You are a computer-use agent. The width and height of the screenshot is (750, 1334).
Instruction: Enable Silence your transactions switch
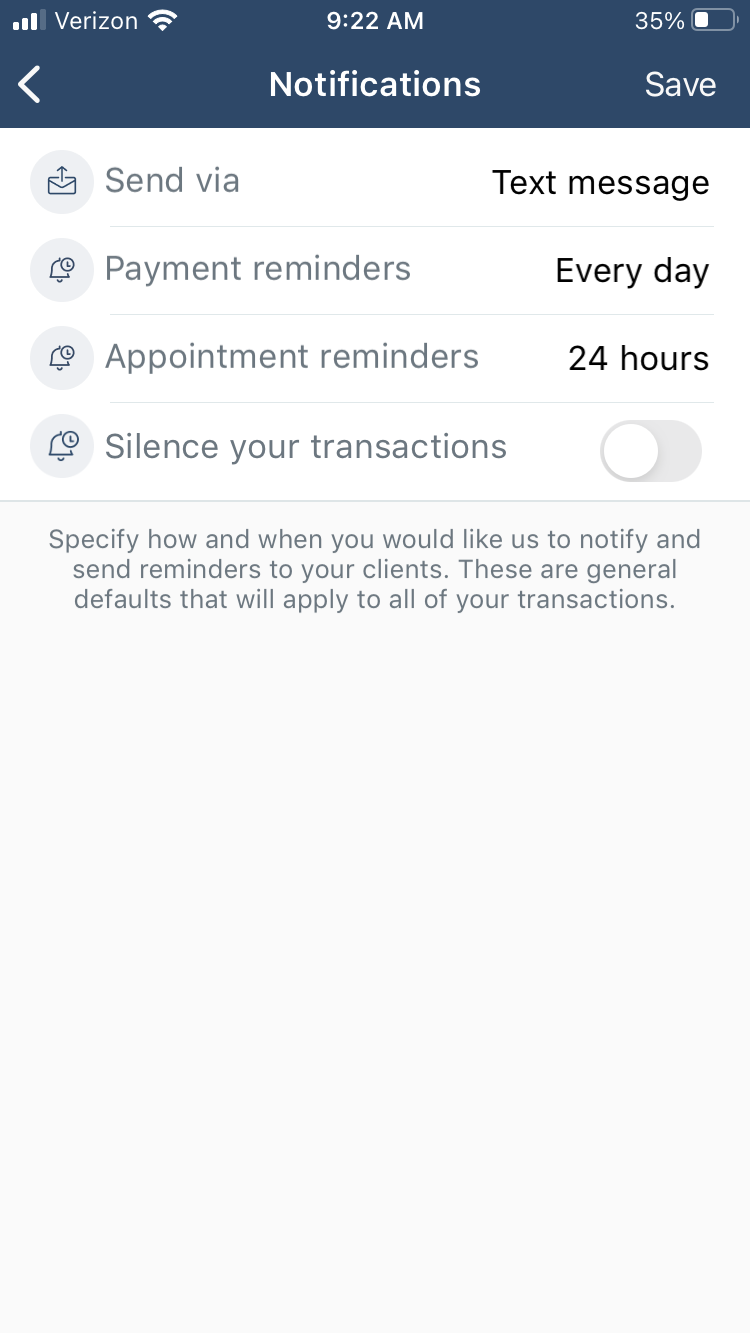coord(651,451)
